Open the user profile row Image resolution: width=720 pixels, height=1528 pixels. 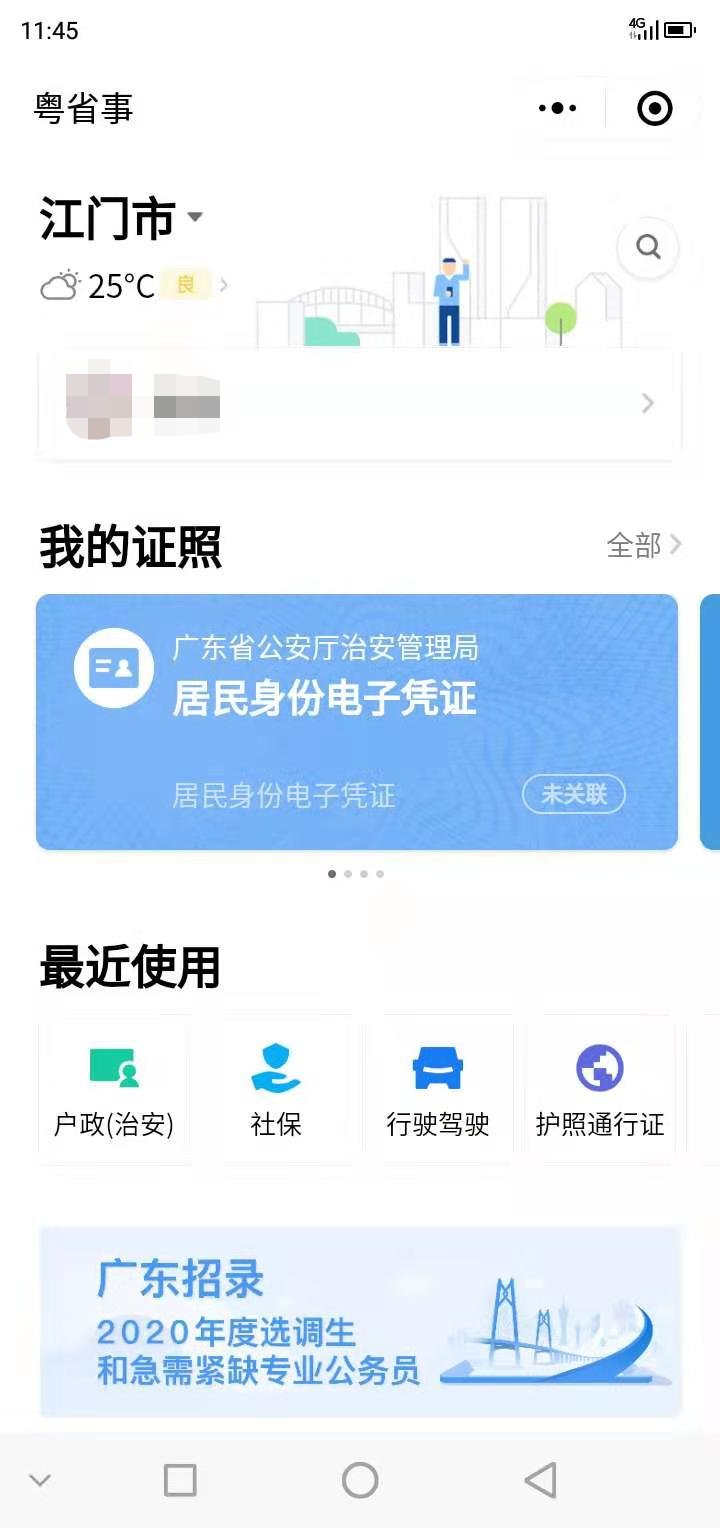coord(360,404)
